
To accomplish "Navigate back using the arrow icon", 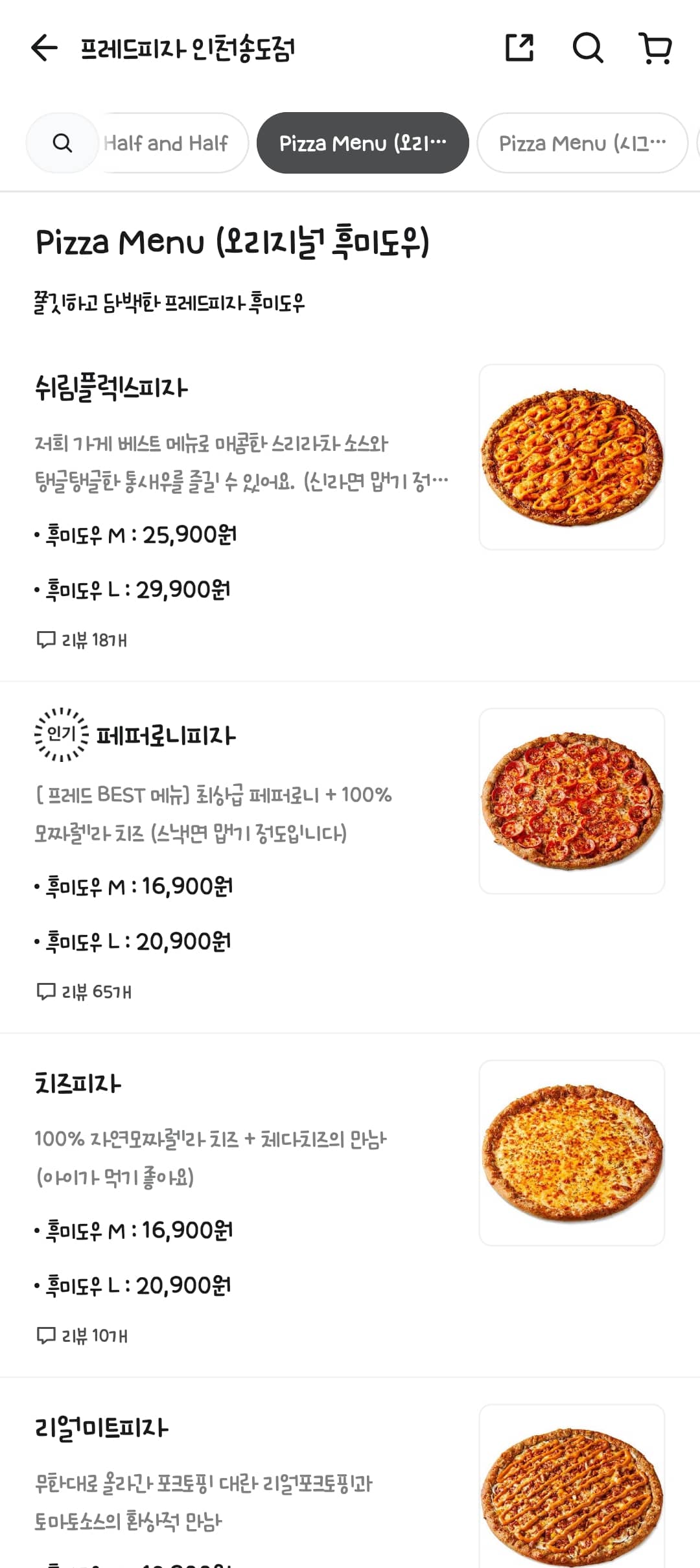I will [43, 47].
